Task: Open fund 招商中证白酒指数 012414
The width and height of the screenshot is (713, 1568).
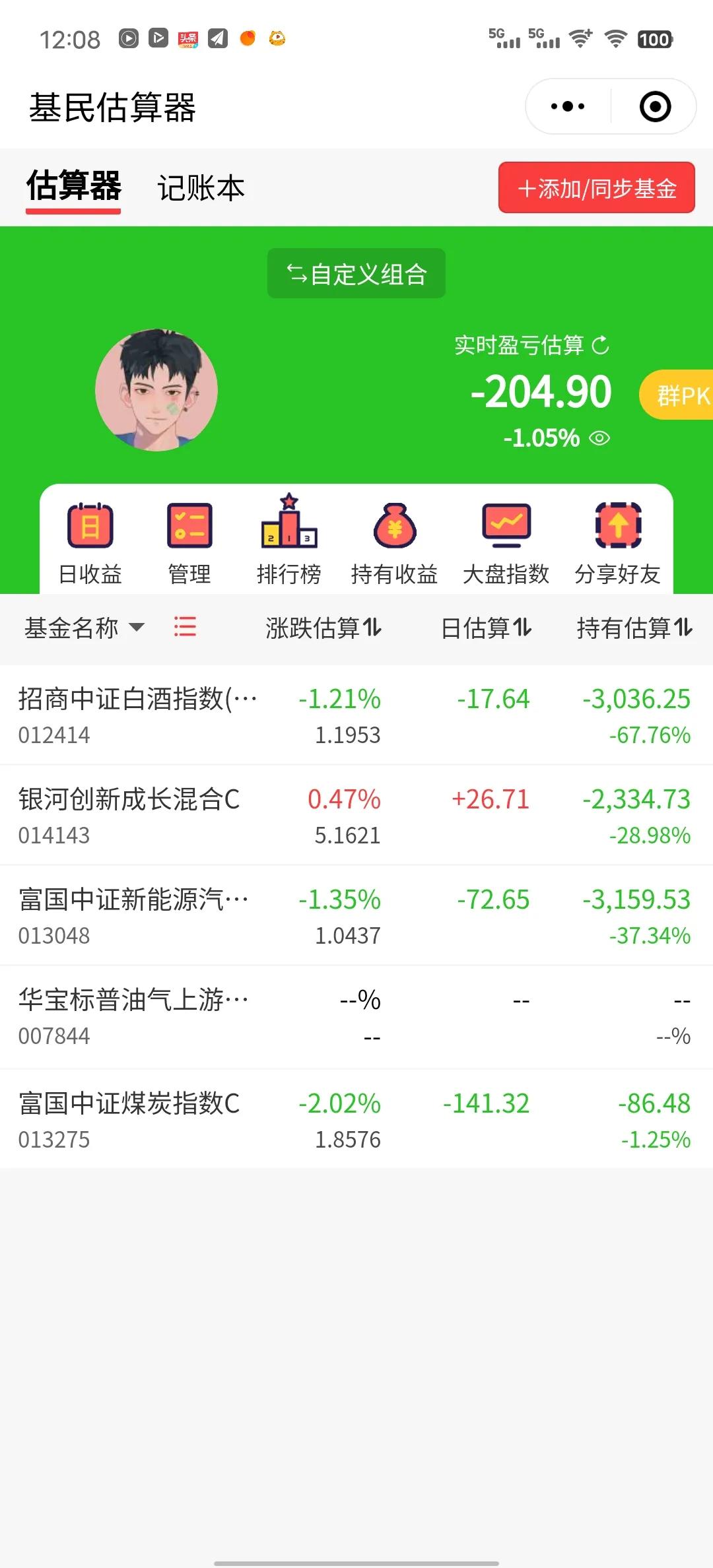Action: point(137,715)
